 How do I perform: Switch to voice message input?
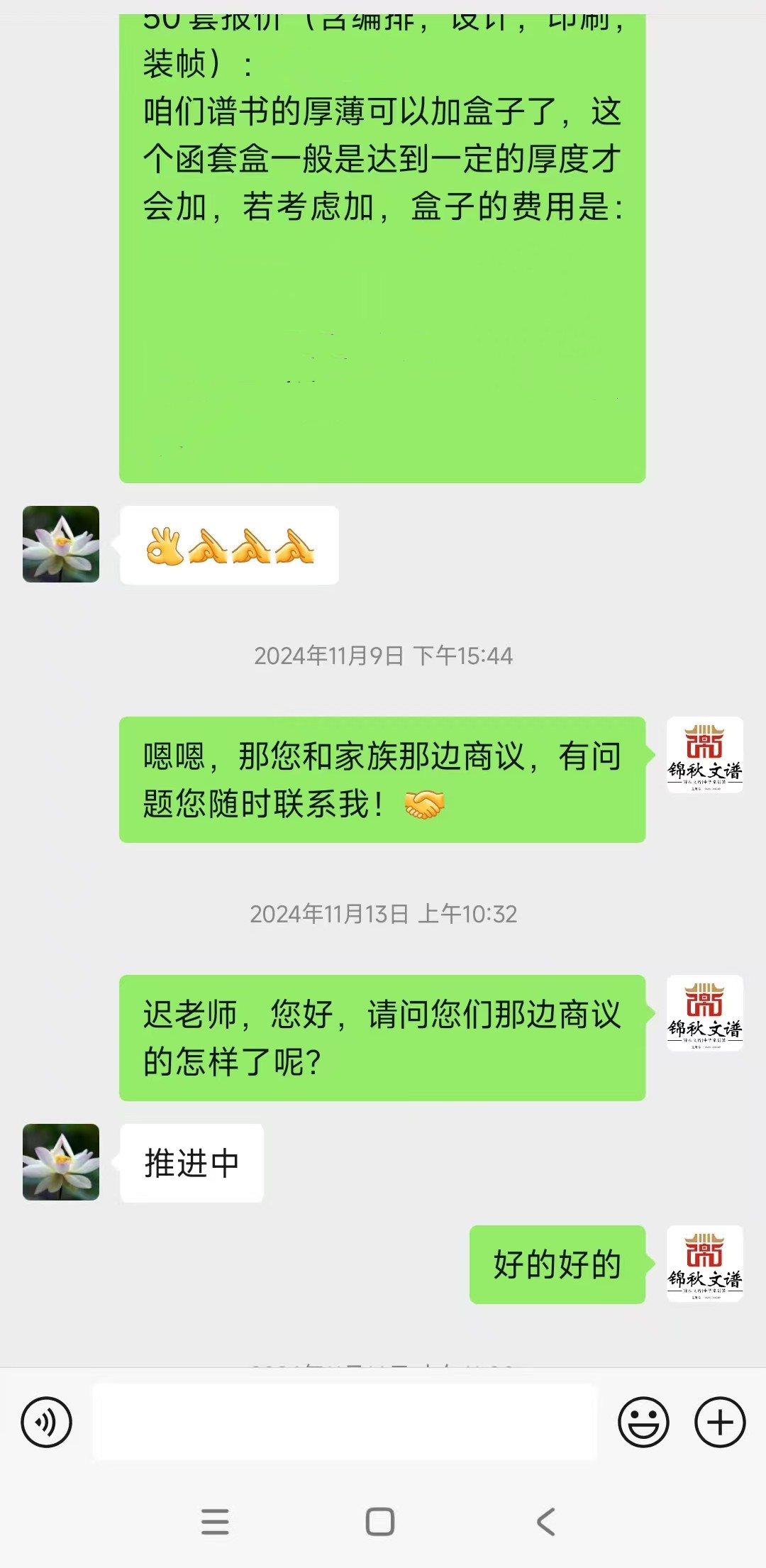[47, 1422]
